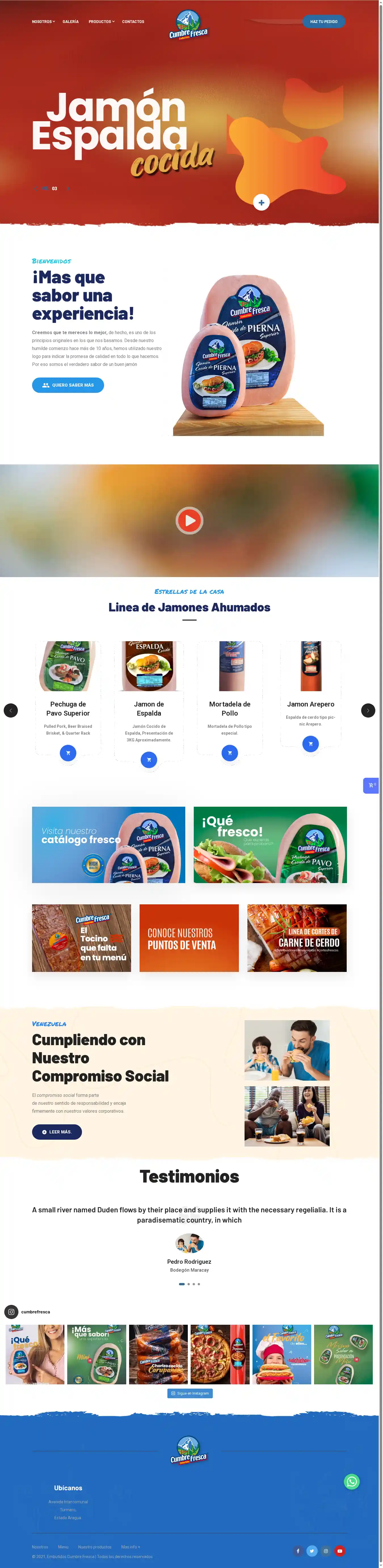Viewport: 383px width, 1568px height.
Task: Tap the plus button on hero banner
Action: 261,203
